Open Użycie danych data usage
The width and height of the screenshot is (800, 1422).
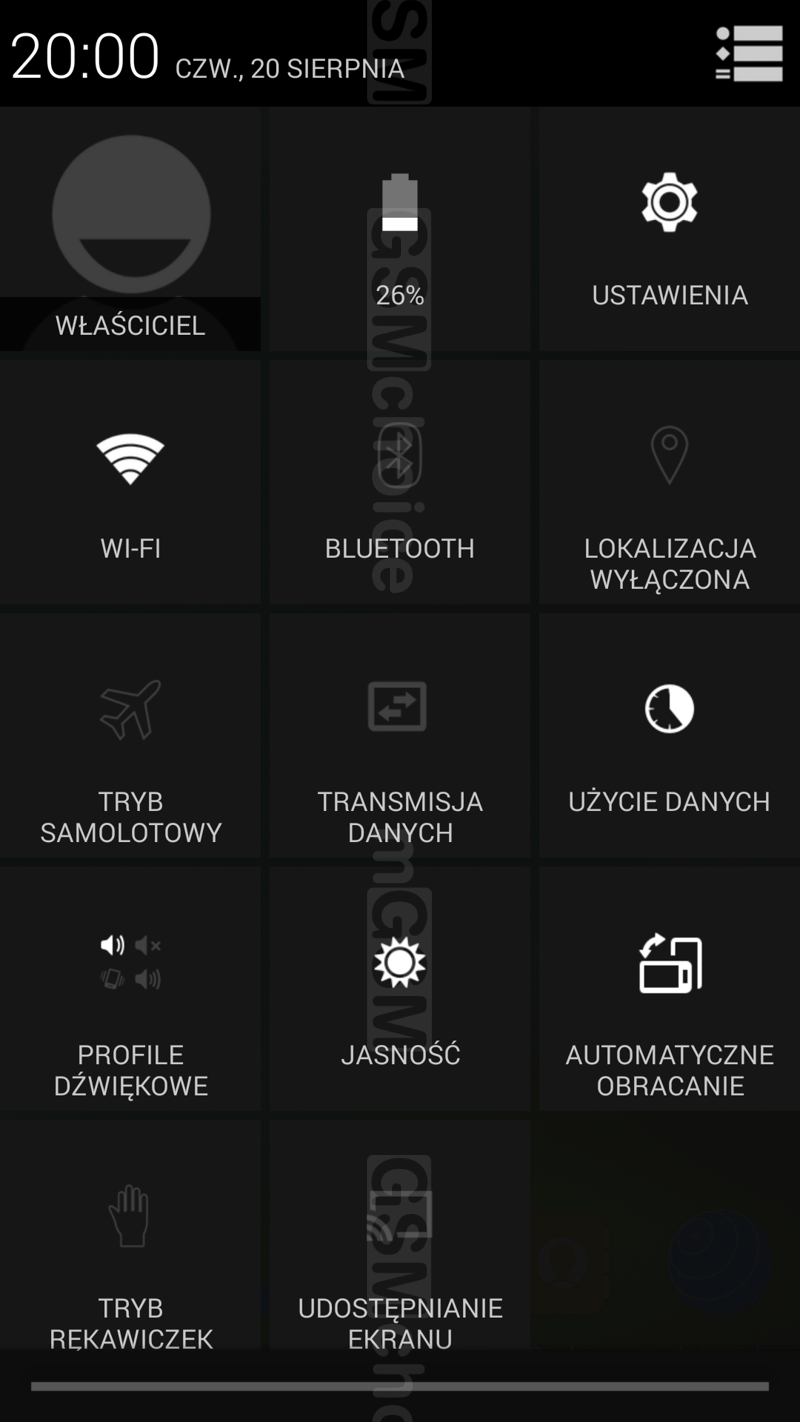[x=670, y=735]
